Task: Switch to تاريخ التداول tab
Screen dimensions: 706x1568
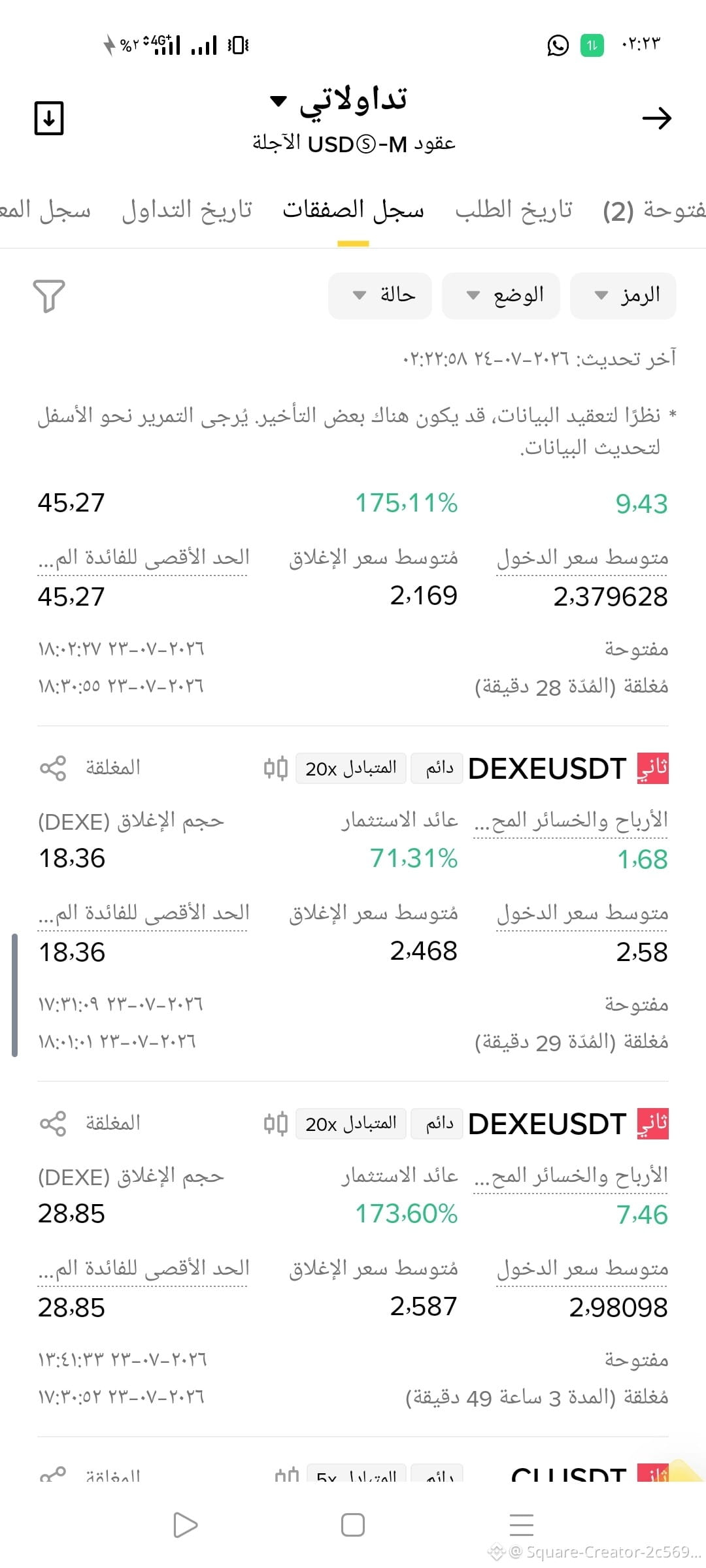Action: click(x=187, y=210)
